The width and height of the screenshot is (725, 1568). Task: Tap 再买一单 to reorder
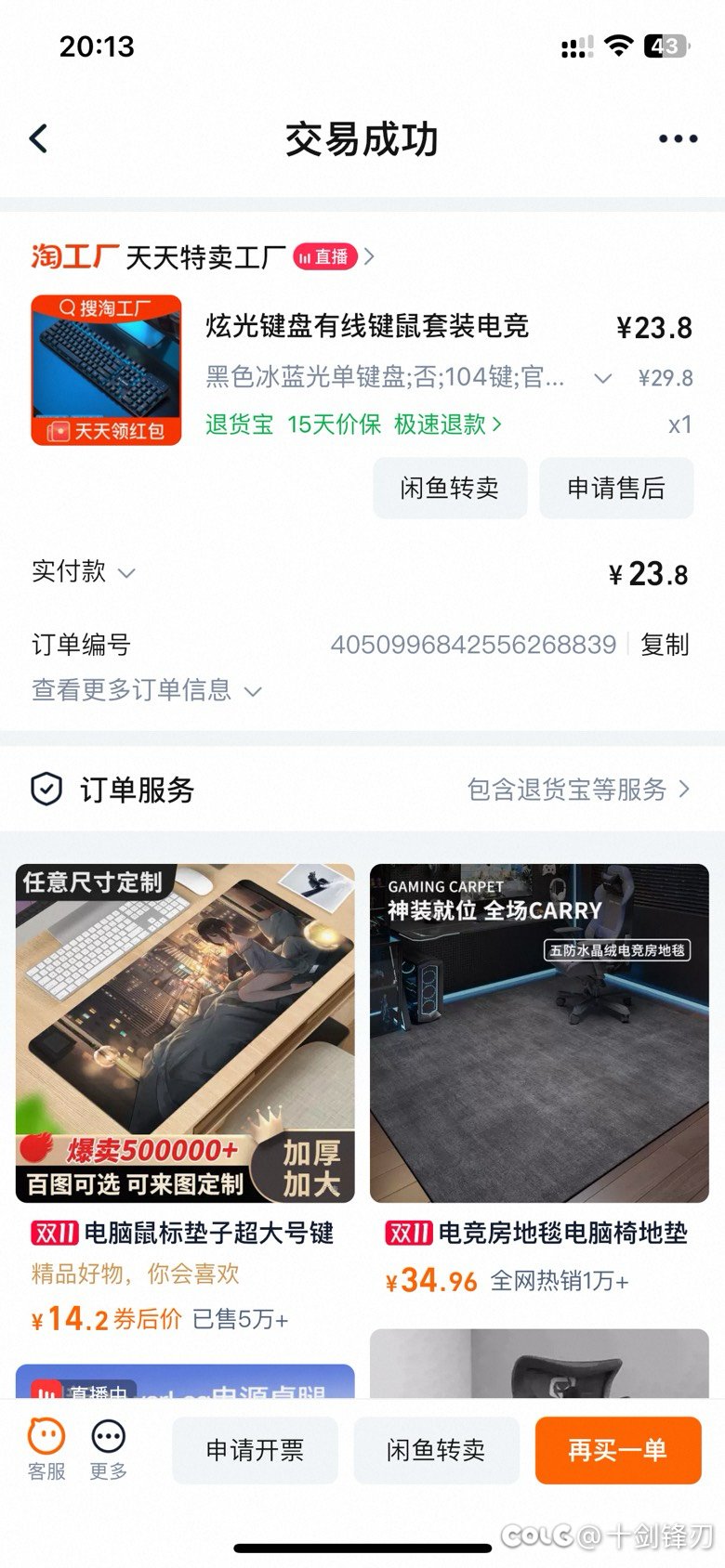[x=617, y=1450]
